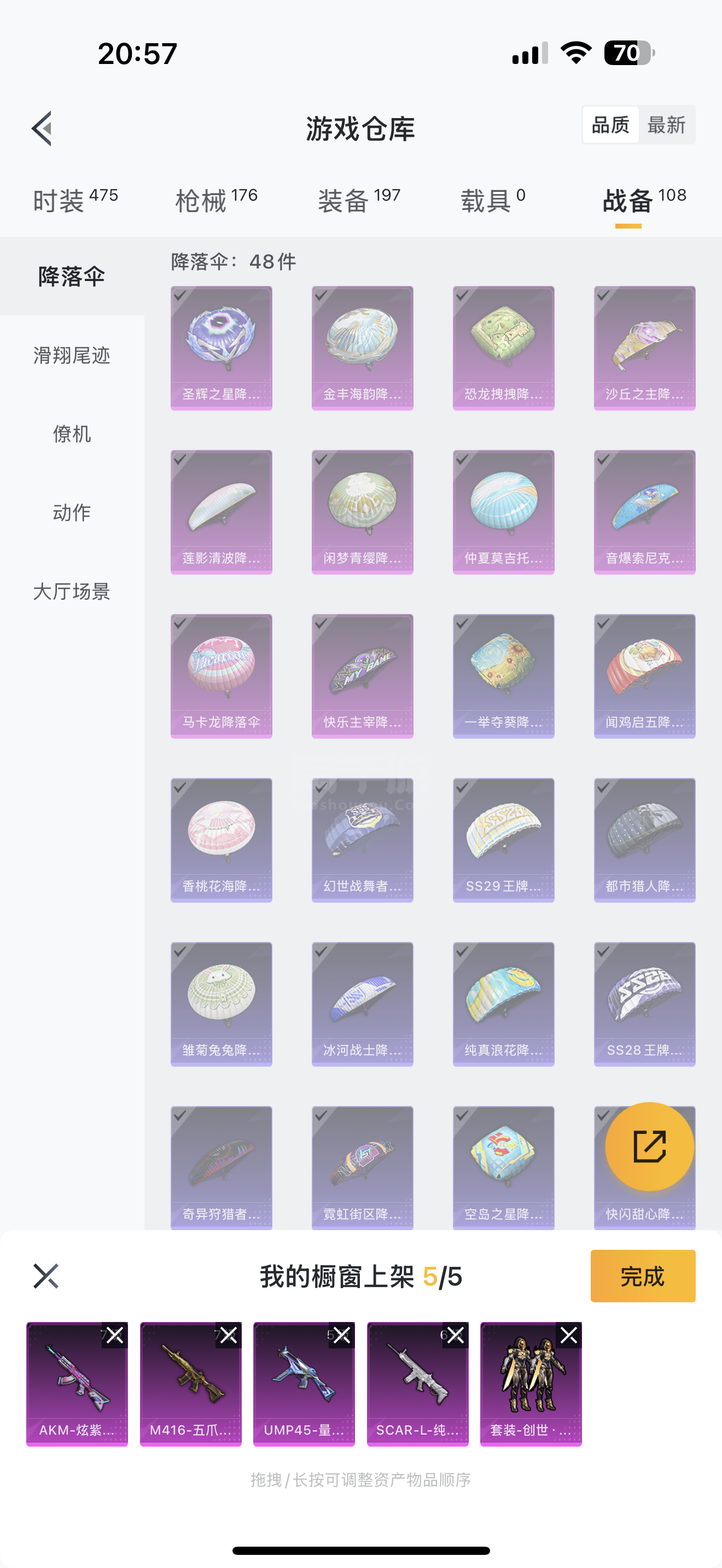Open the 滑翔尾迹 category
This screenshot has height=1568, width=722.
click(x=72, y=355)
